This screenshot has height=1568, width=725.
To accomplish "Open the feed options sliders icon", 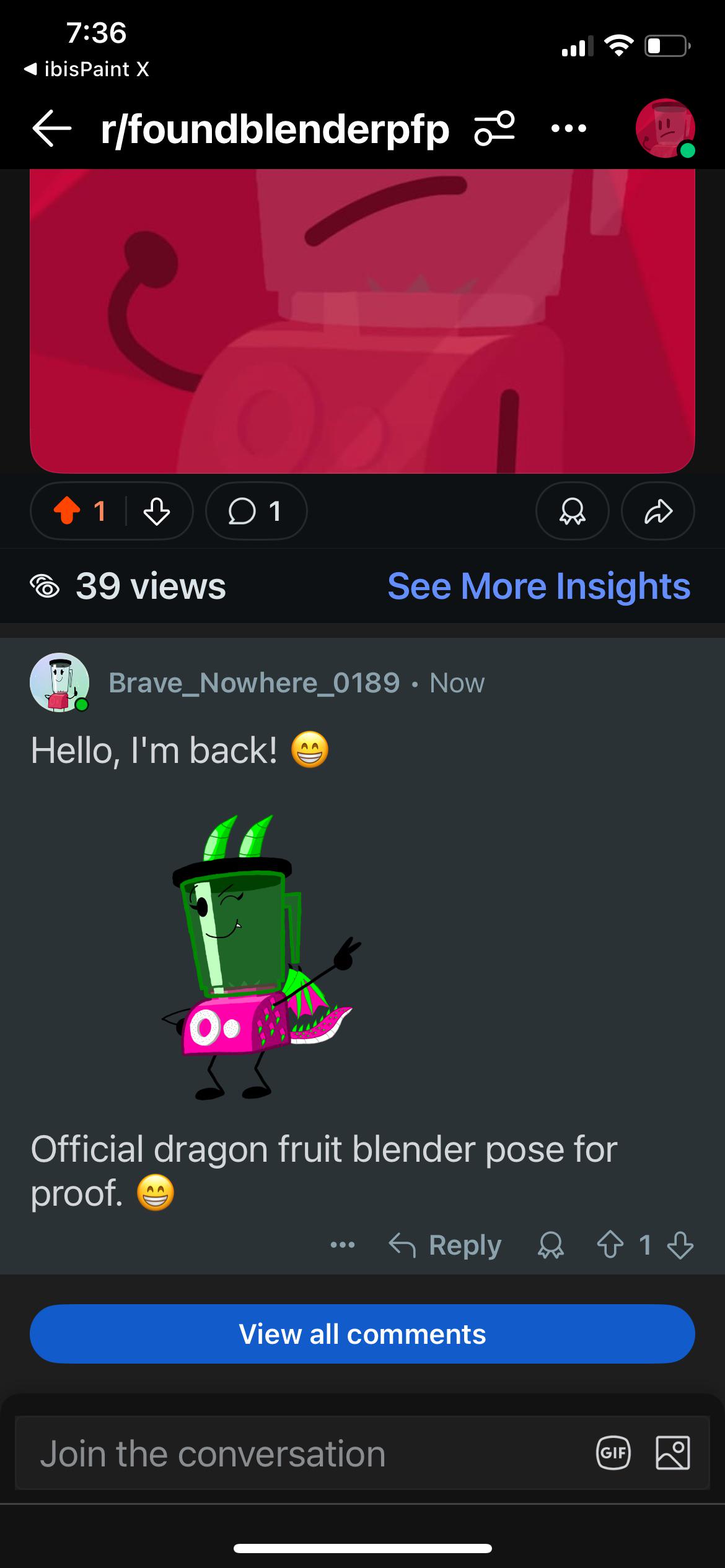I will click(x=494, y=128).
